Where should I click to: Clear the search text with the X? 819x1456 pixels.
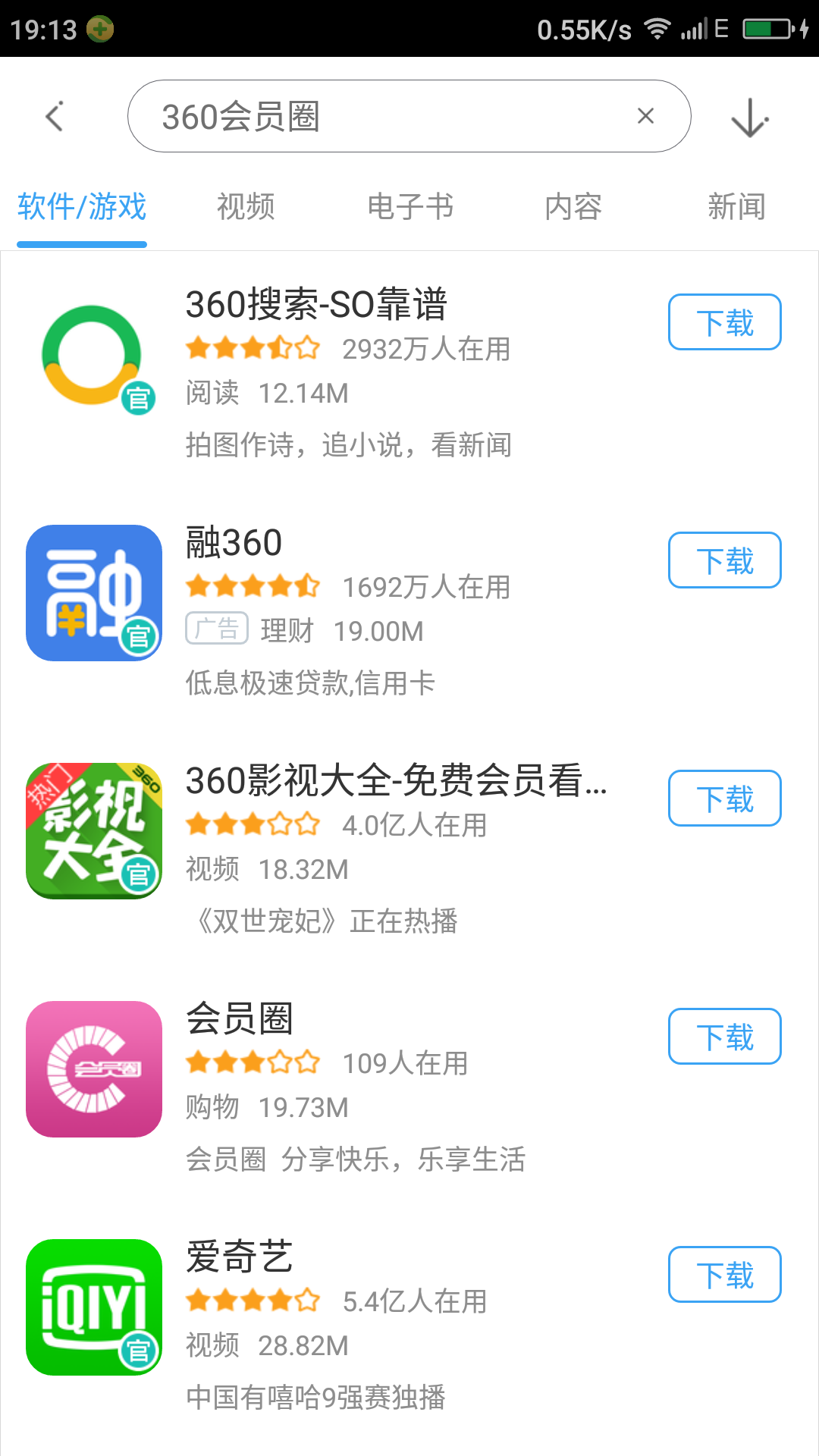click(645, 116)
